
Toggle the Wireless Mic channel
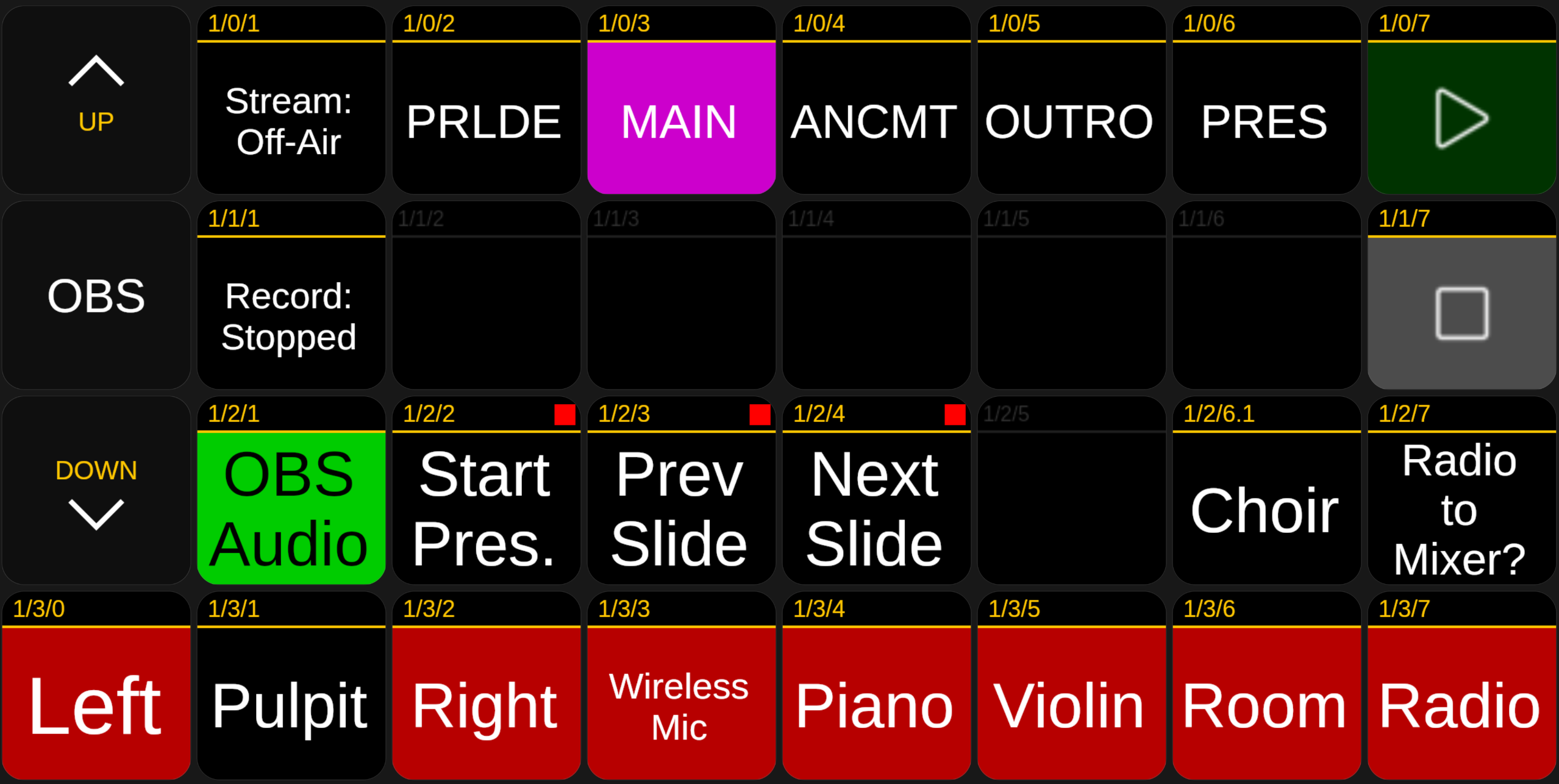click(681, 703)
